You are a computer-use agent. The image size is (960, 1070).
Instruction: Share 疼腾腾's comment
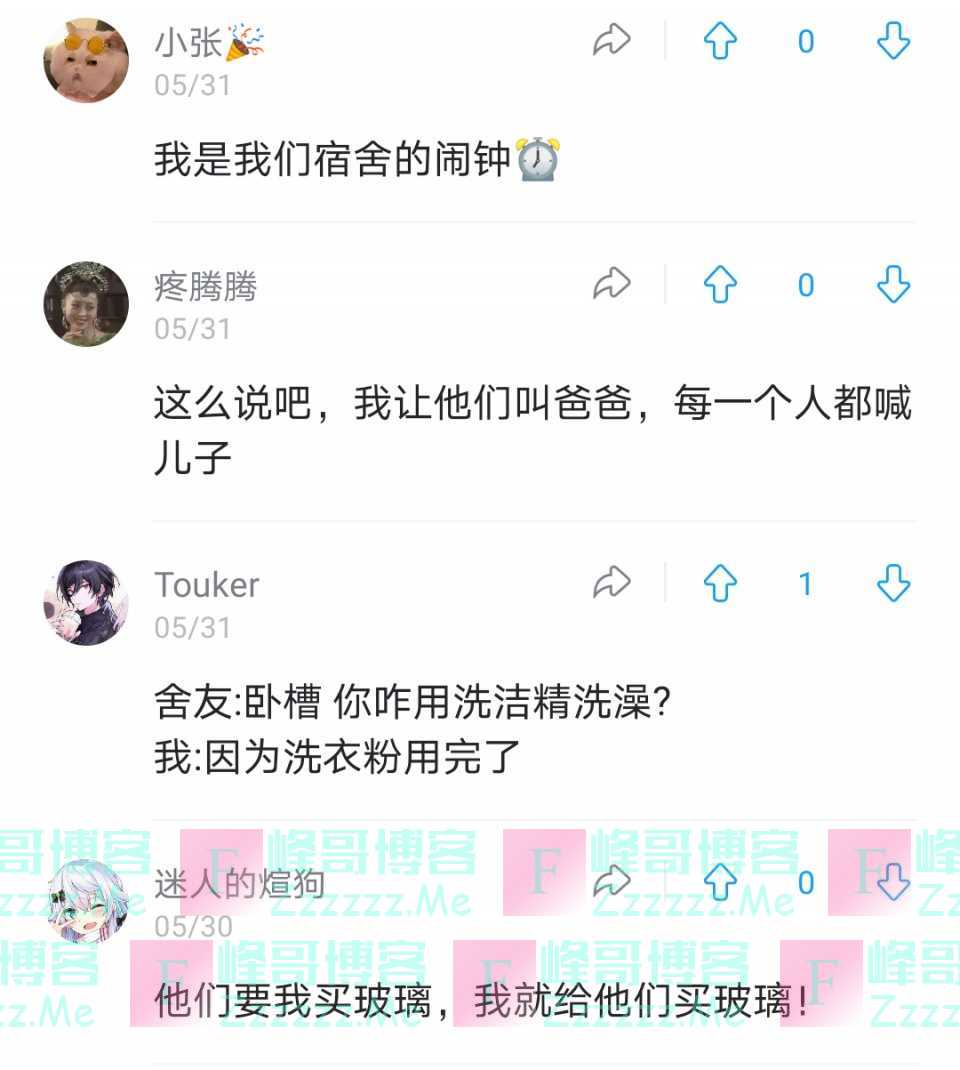(612, 285)
